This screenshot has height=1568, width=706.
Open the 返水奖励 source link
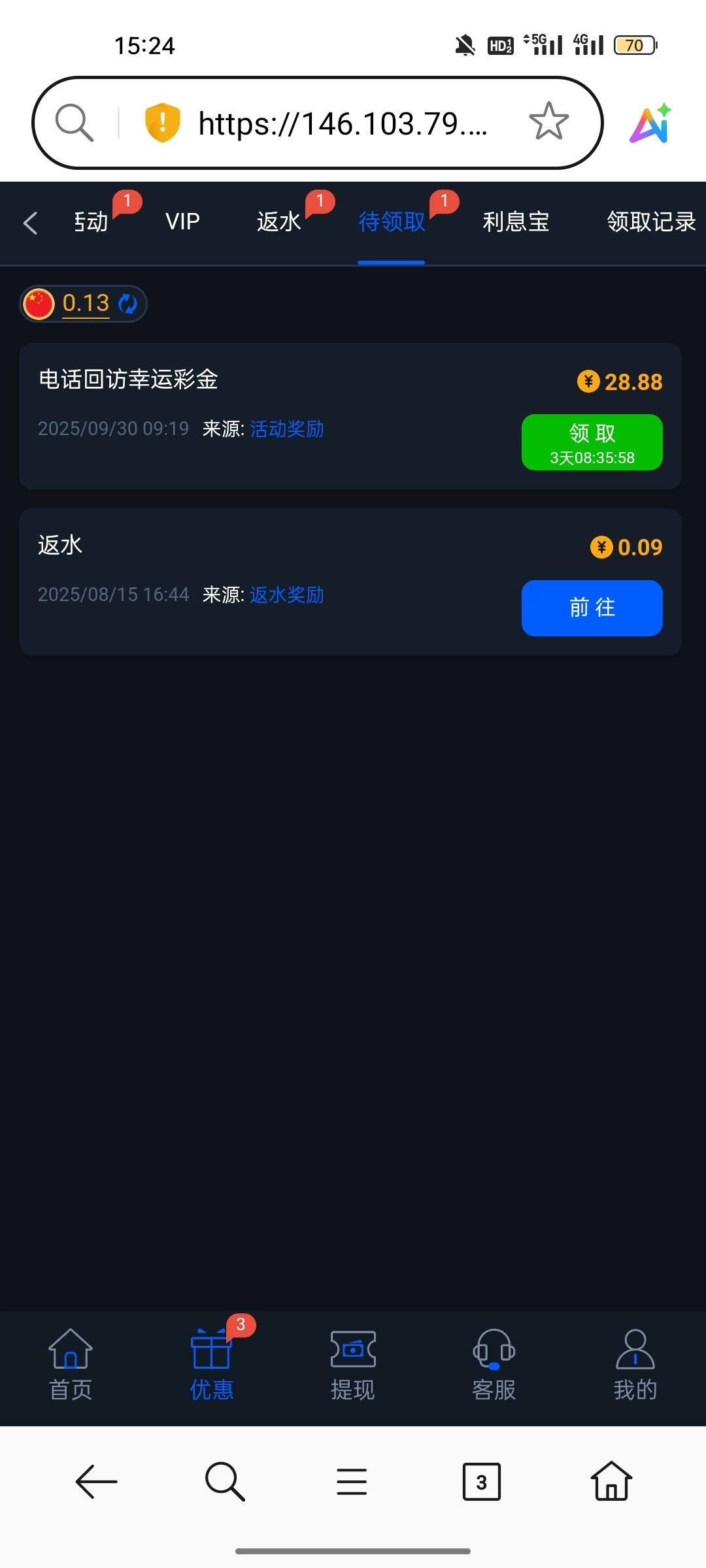pos(287,595)
